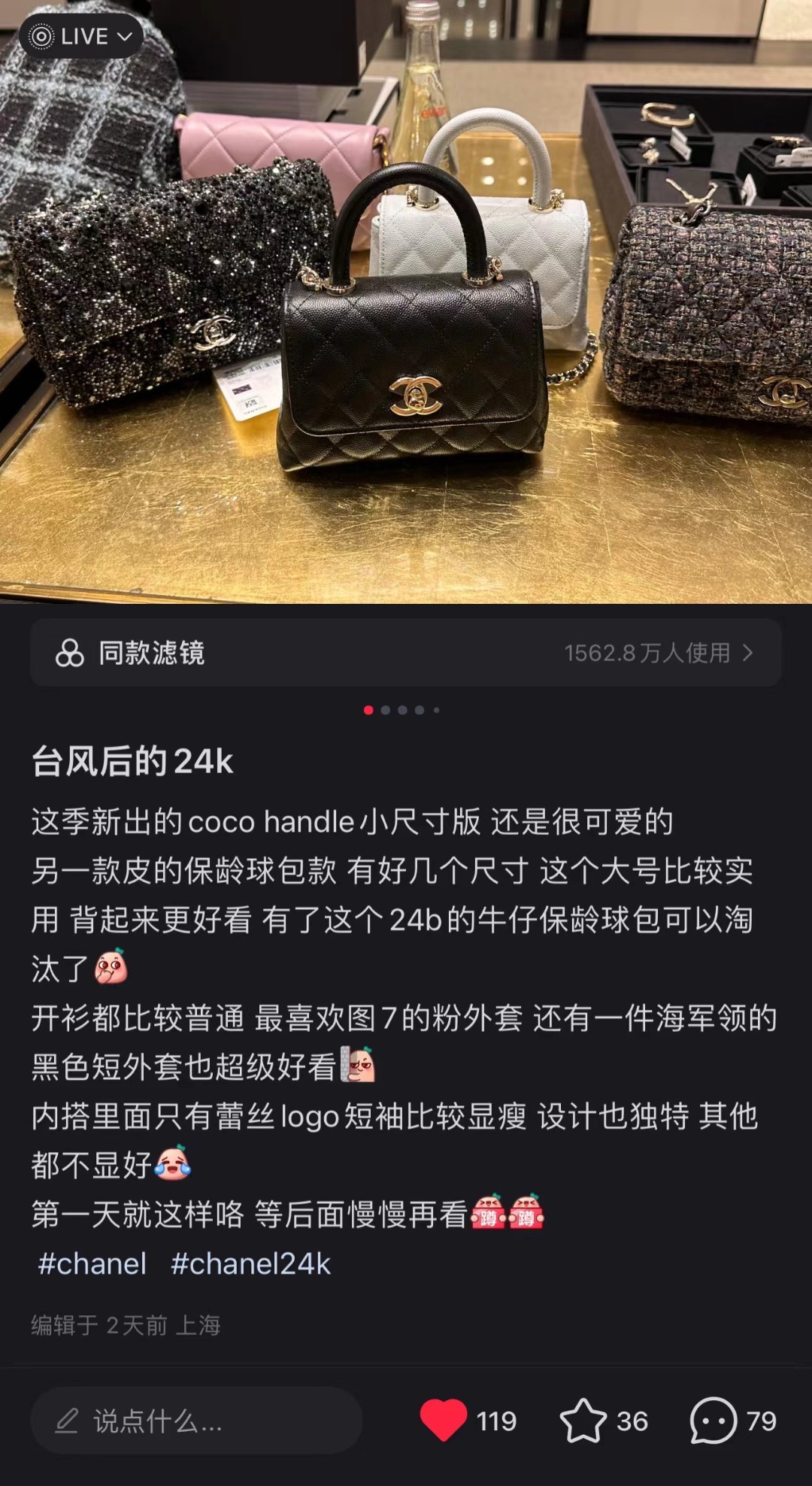Open the #chanel hashtag
812x1486 pixels.
pyautogui.click(x=92, y=1263)
